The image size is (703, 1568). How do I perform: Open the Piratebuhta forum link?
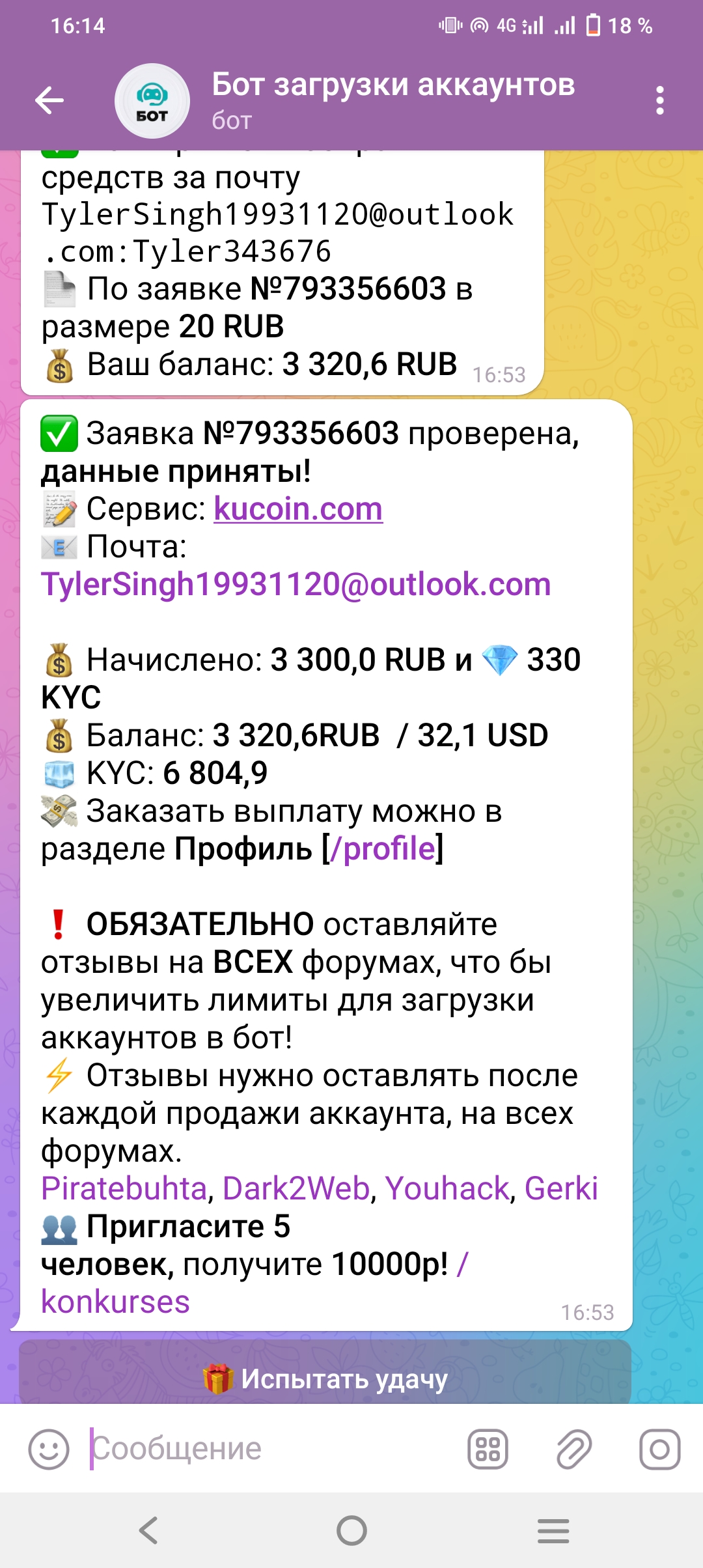point(124,1189)
